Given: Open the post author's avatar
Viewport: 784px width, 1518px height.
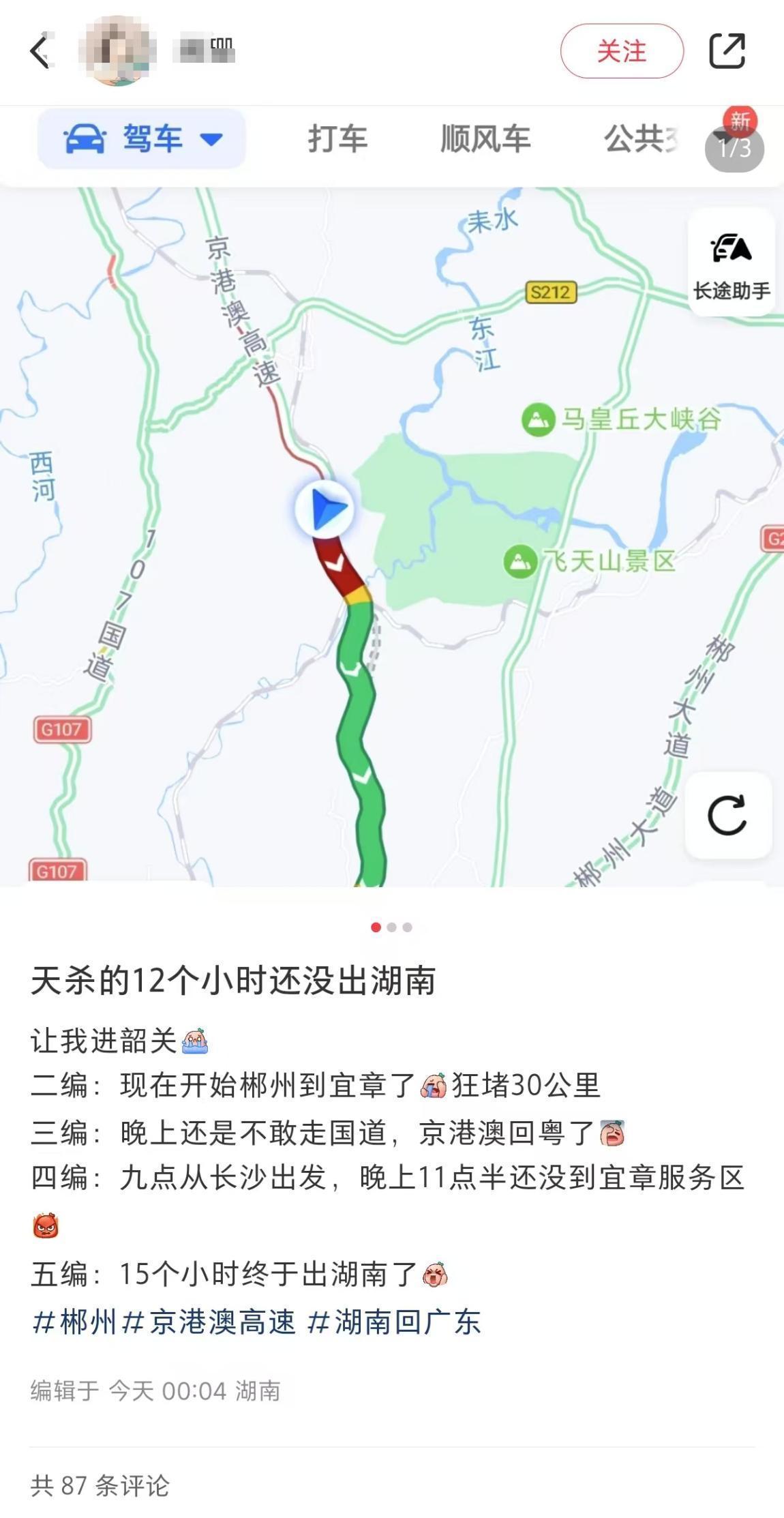Looking at the screenshot, I should click(117, 51).
